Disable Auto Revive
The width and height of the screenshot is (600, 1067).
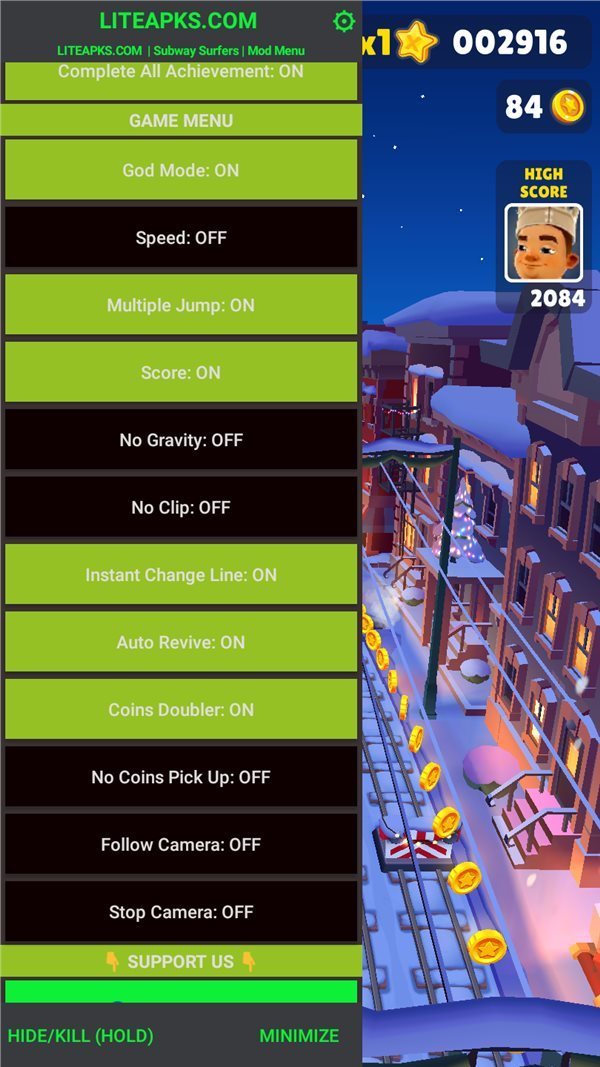coord(181,642)
